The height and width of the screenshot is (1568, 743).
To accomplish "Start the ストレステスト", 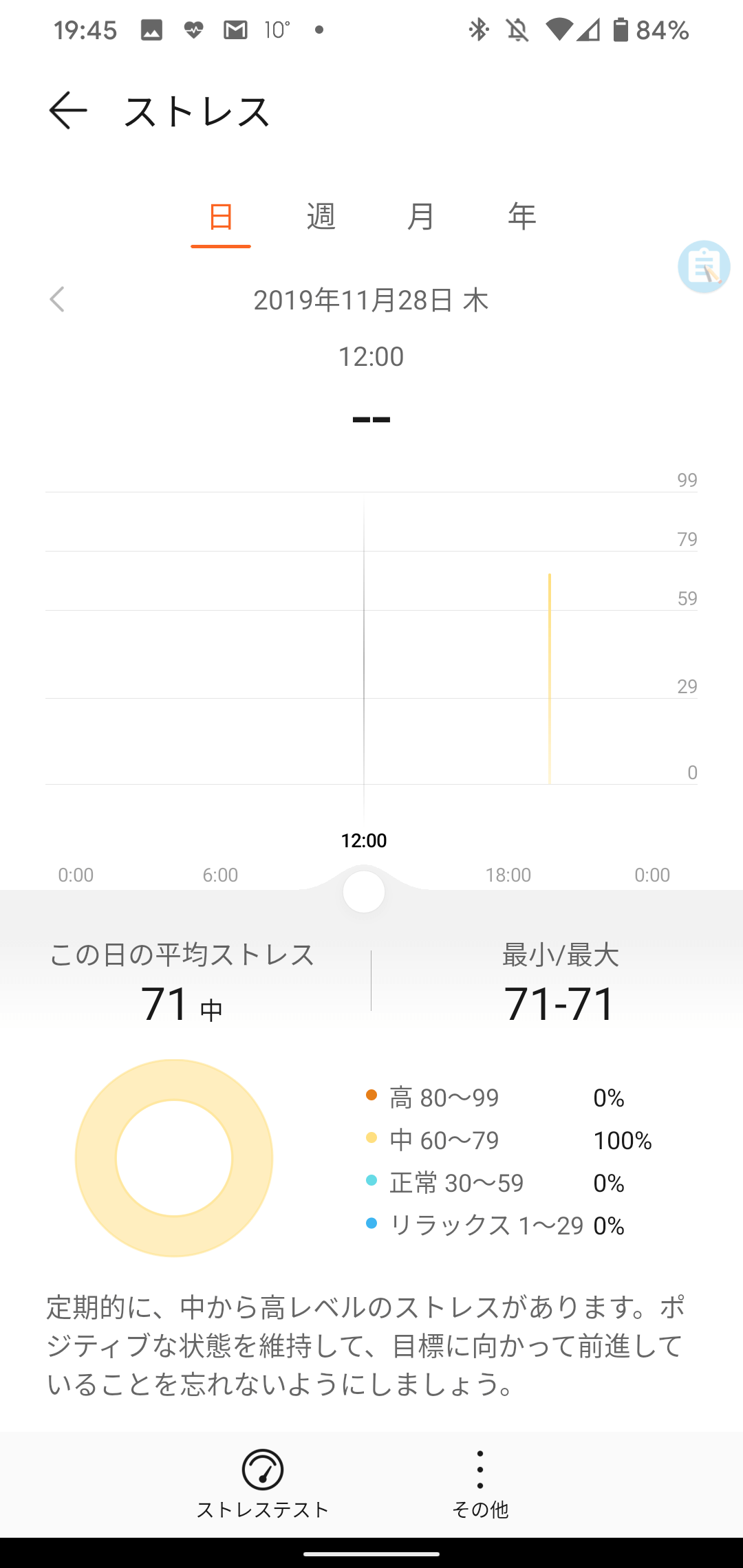I will click(x=263, y=1484).
